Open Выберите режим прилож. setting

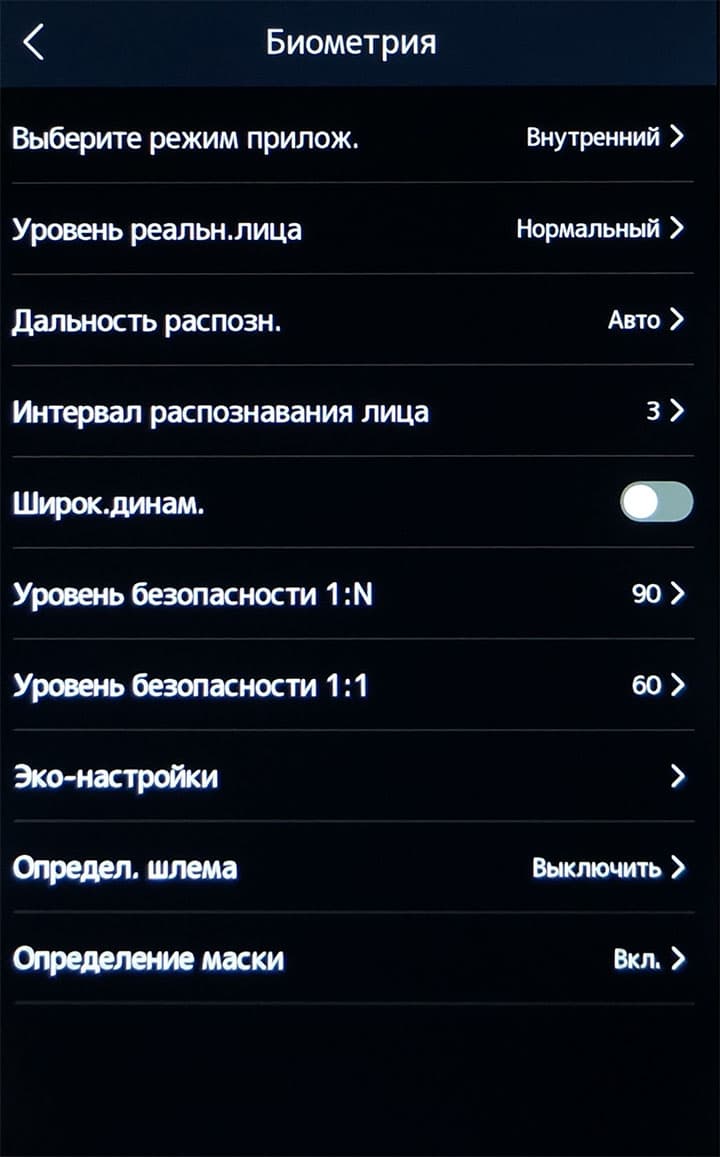[350, 138]
